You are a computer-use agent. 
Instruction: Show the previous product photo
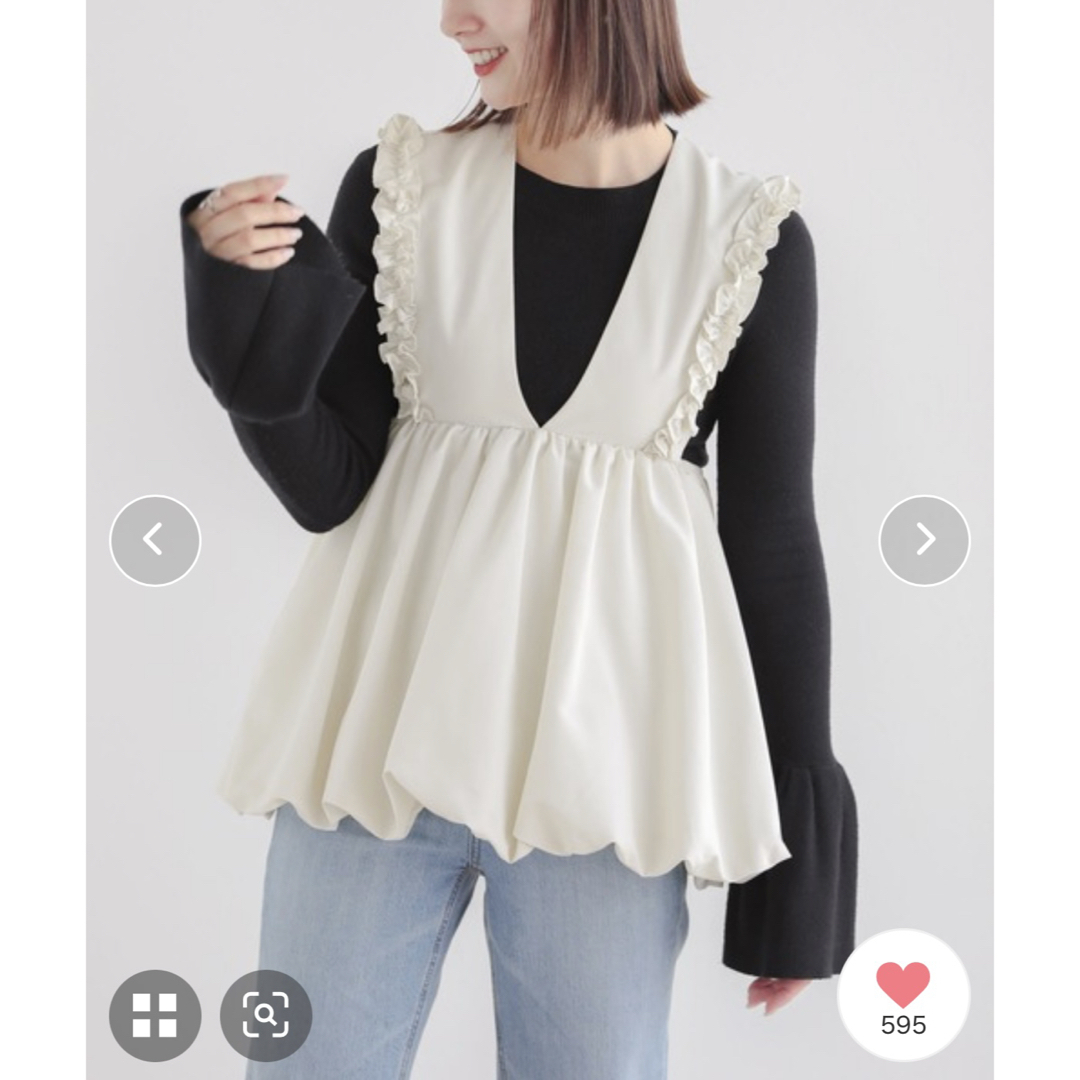tap(155, 541)
